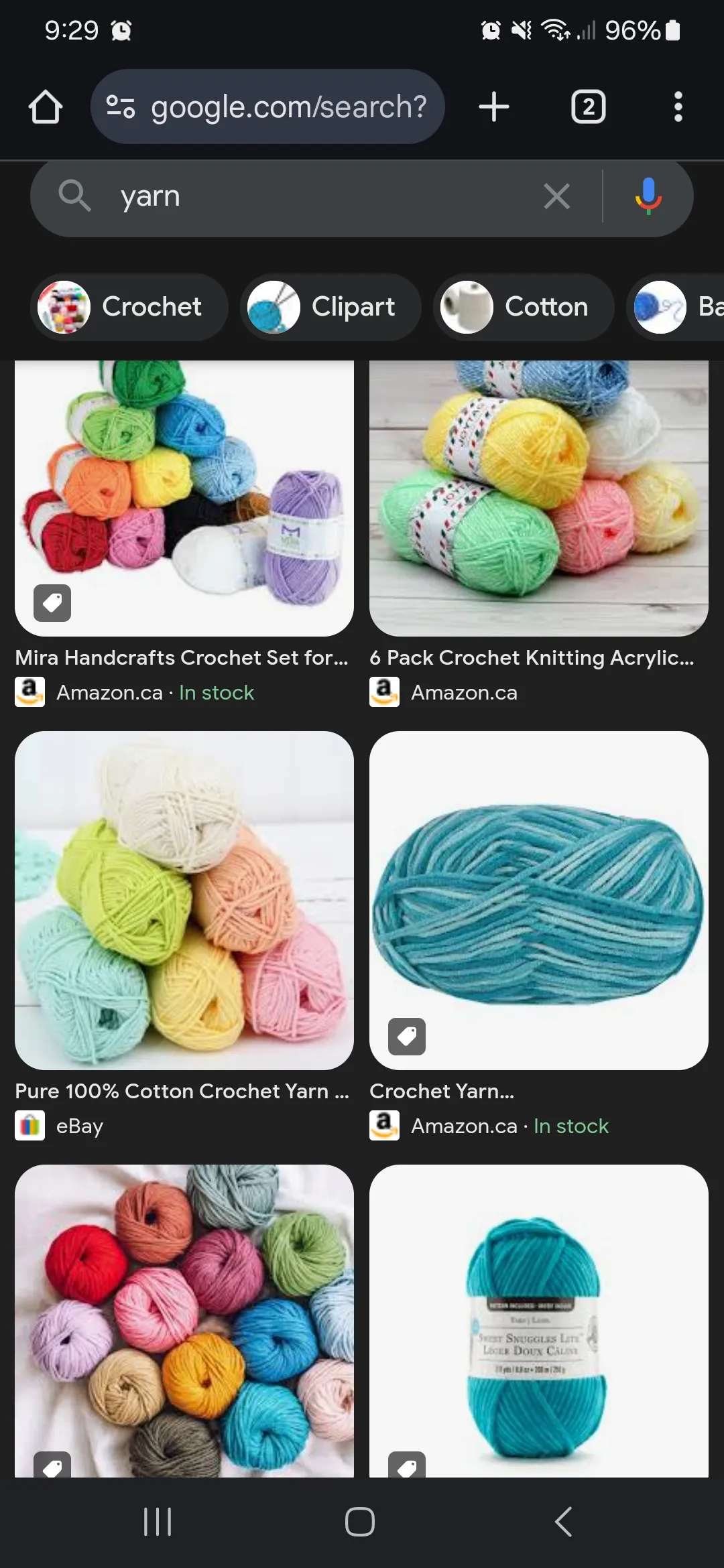The width and height of the screenshot is (724, 1568).
Task: Open the teal Crochet Yarn Amazon.ca result
Action: tap(538, 900)
